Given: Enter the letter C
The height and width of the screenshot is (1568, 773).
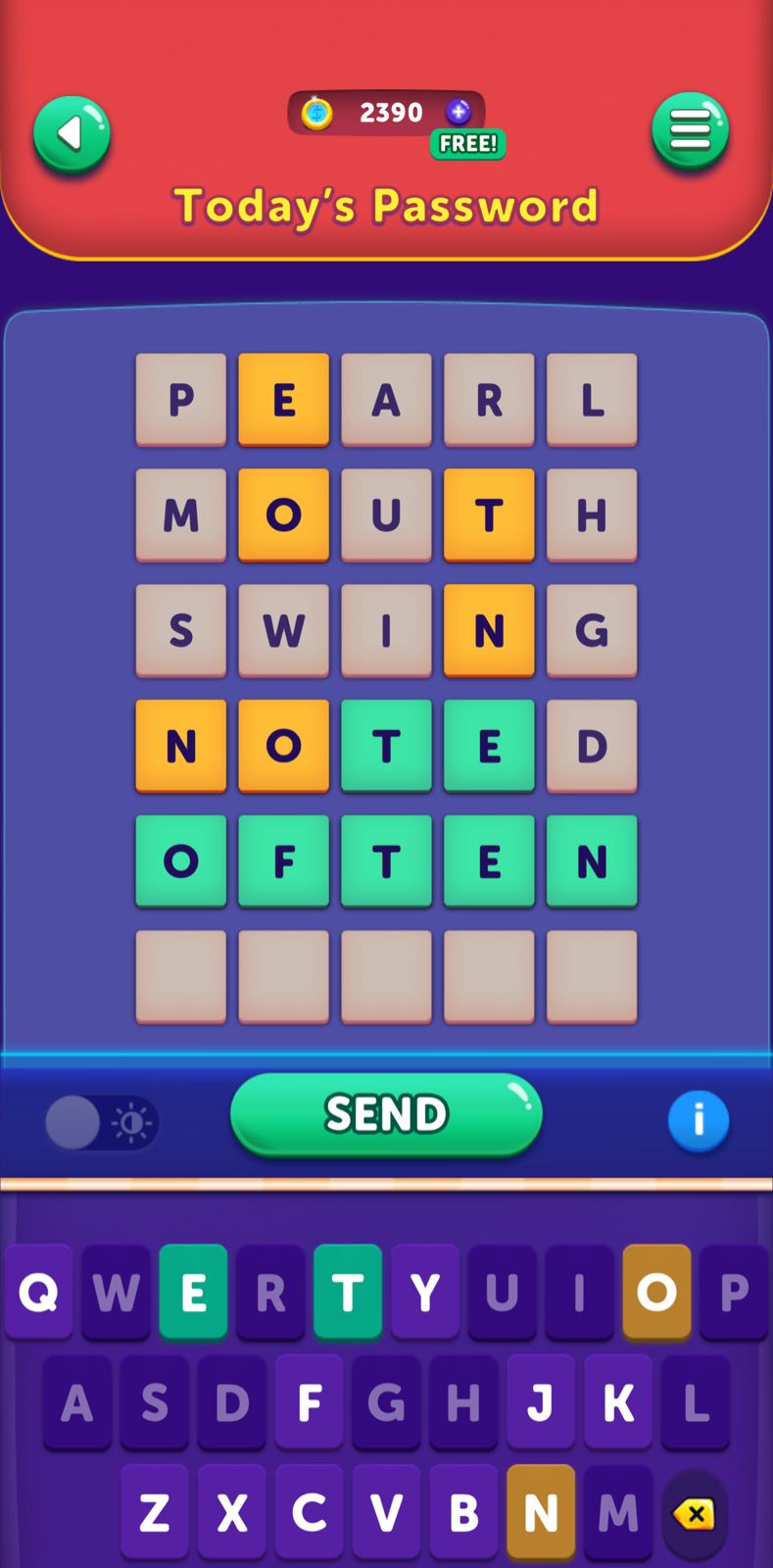Looking at the screenshot, I should tap(310, 1513).
